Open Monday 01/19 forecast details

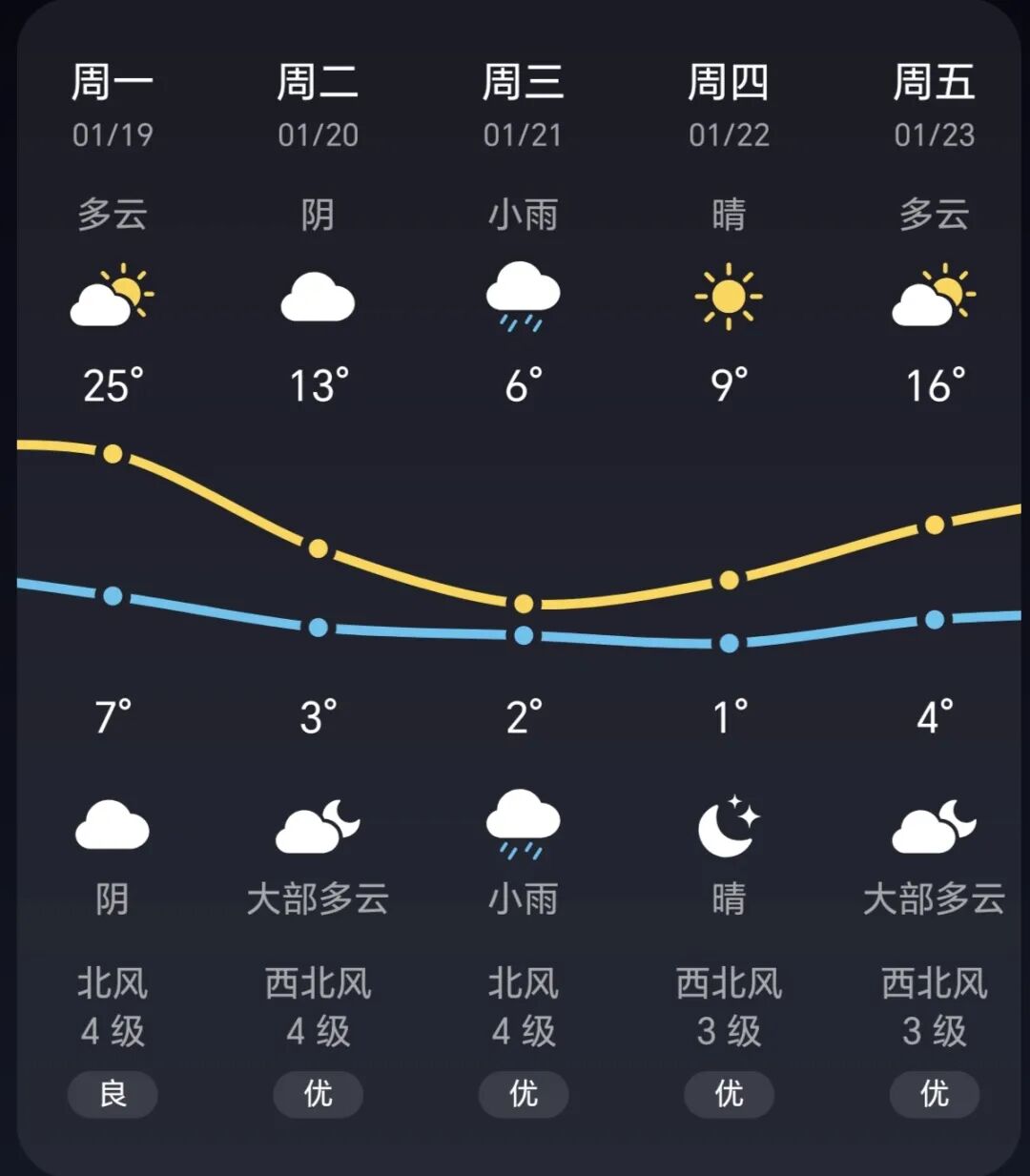coord(113,588)
